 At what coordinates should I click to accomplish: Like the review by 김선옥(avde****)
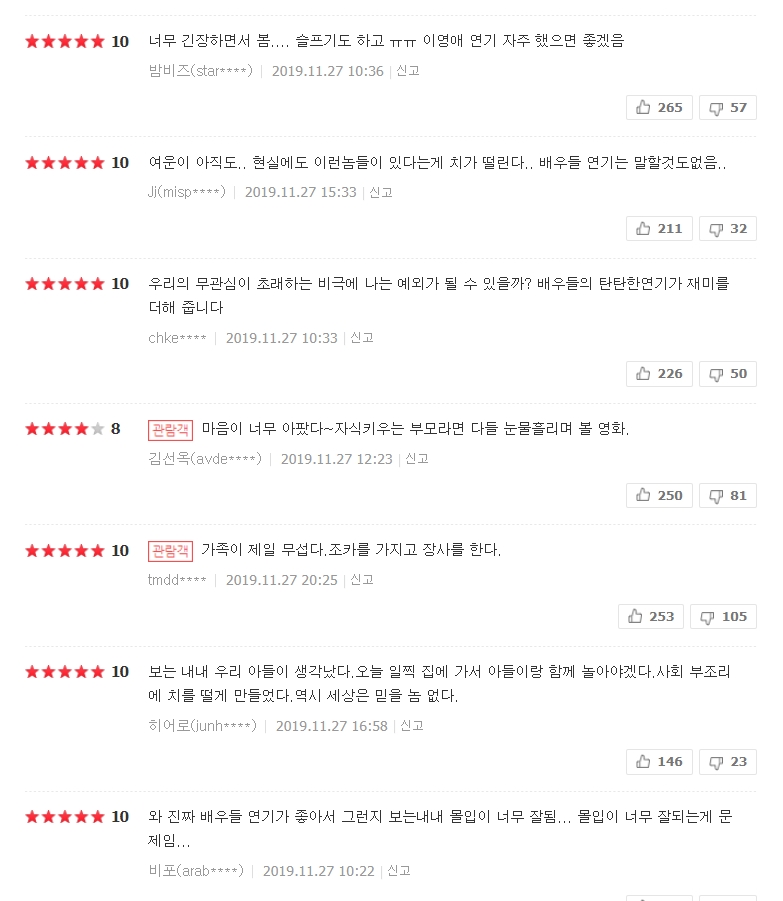(658, 495)
